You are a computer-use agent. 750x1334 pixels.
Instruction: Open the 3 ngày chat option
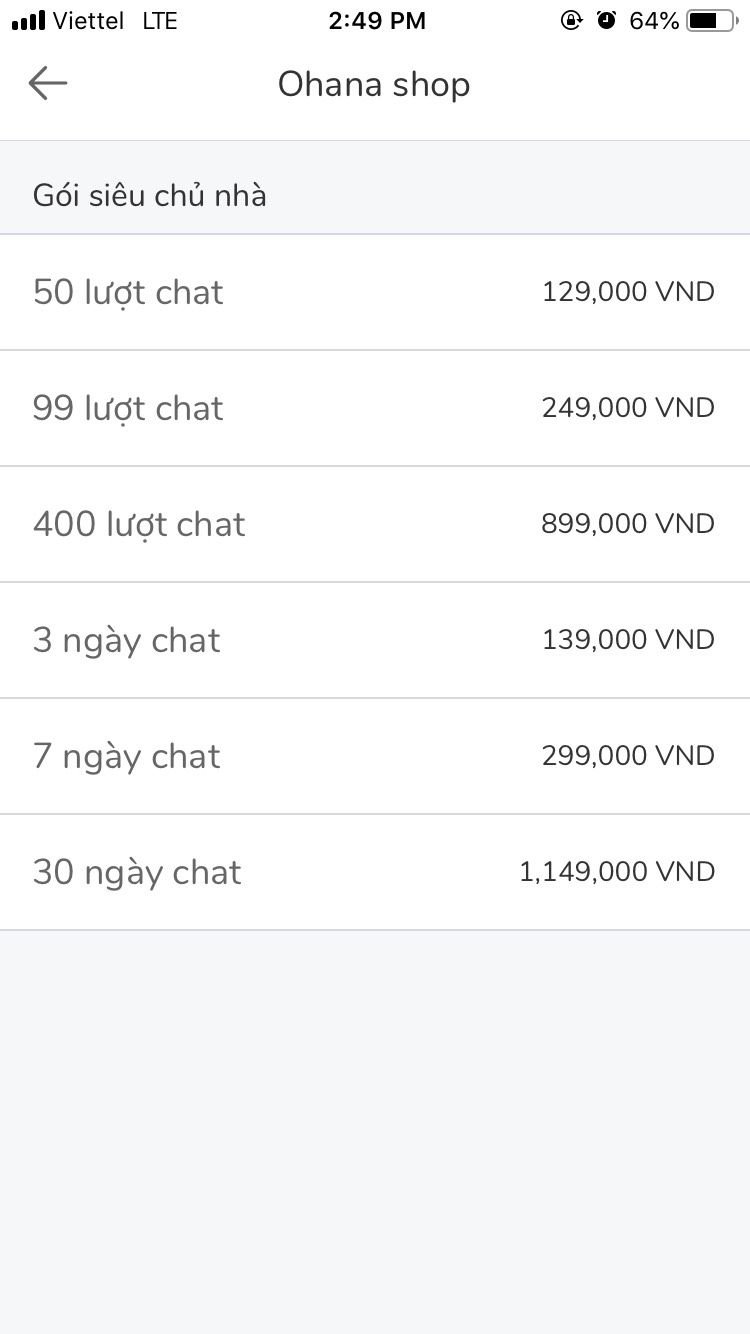(x=374, y=640)
